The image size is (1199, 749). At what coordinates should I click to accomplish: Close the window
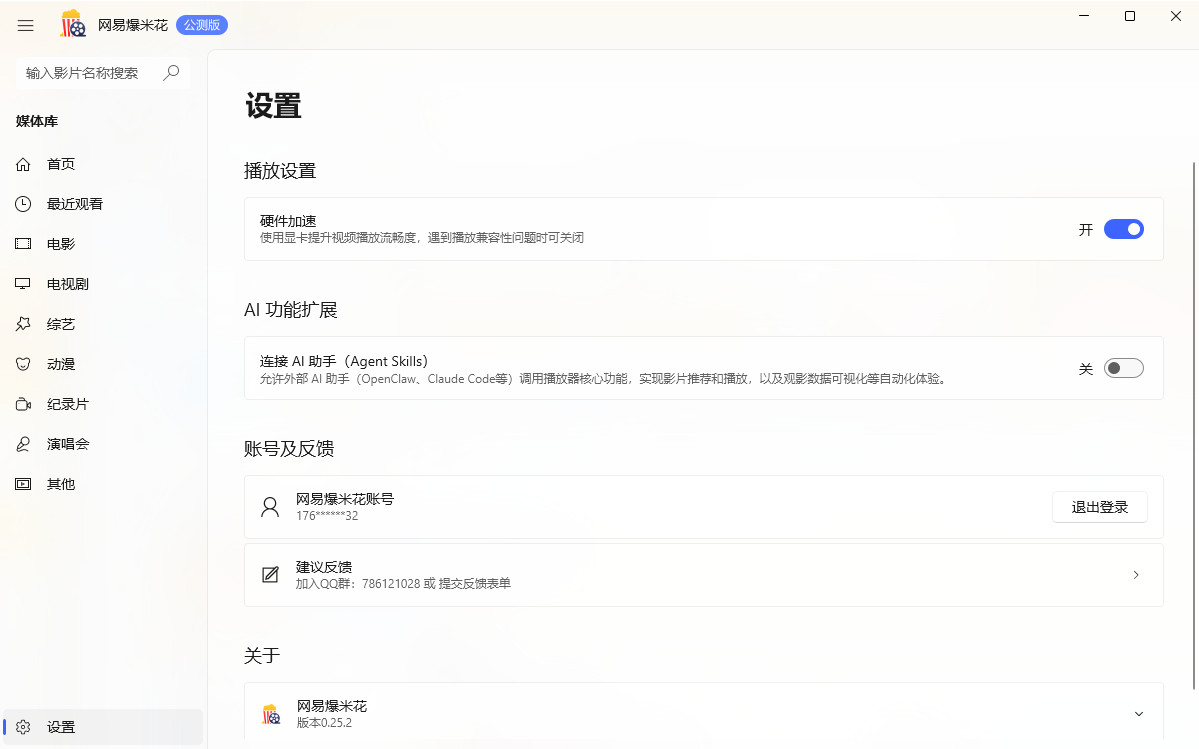click(1175, 16)
